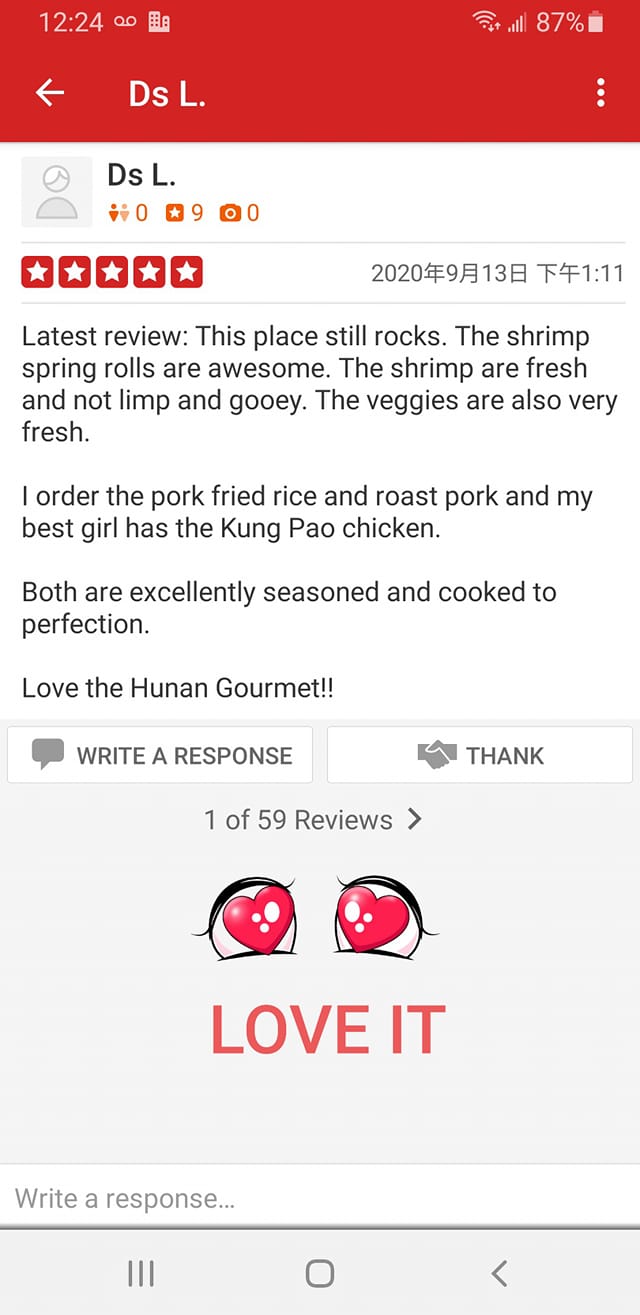Focus the Write a response text field
Screen dimensions: 640x1315
(320, 1198)
